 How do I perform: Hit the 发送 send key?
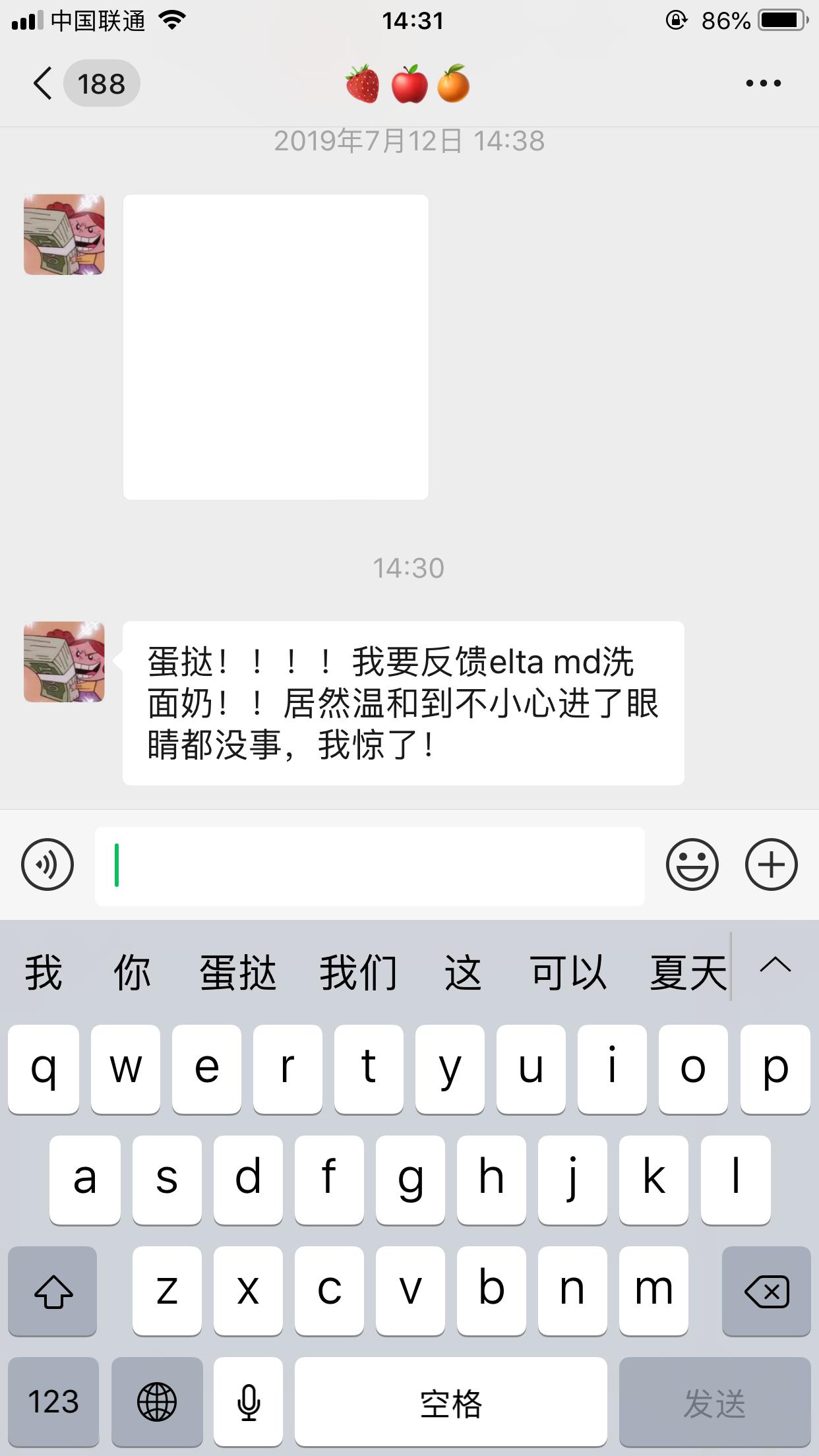[x=715, y=1401]
